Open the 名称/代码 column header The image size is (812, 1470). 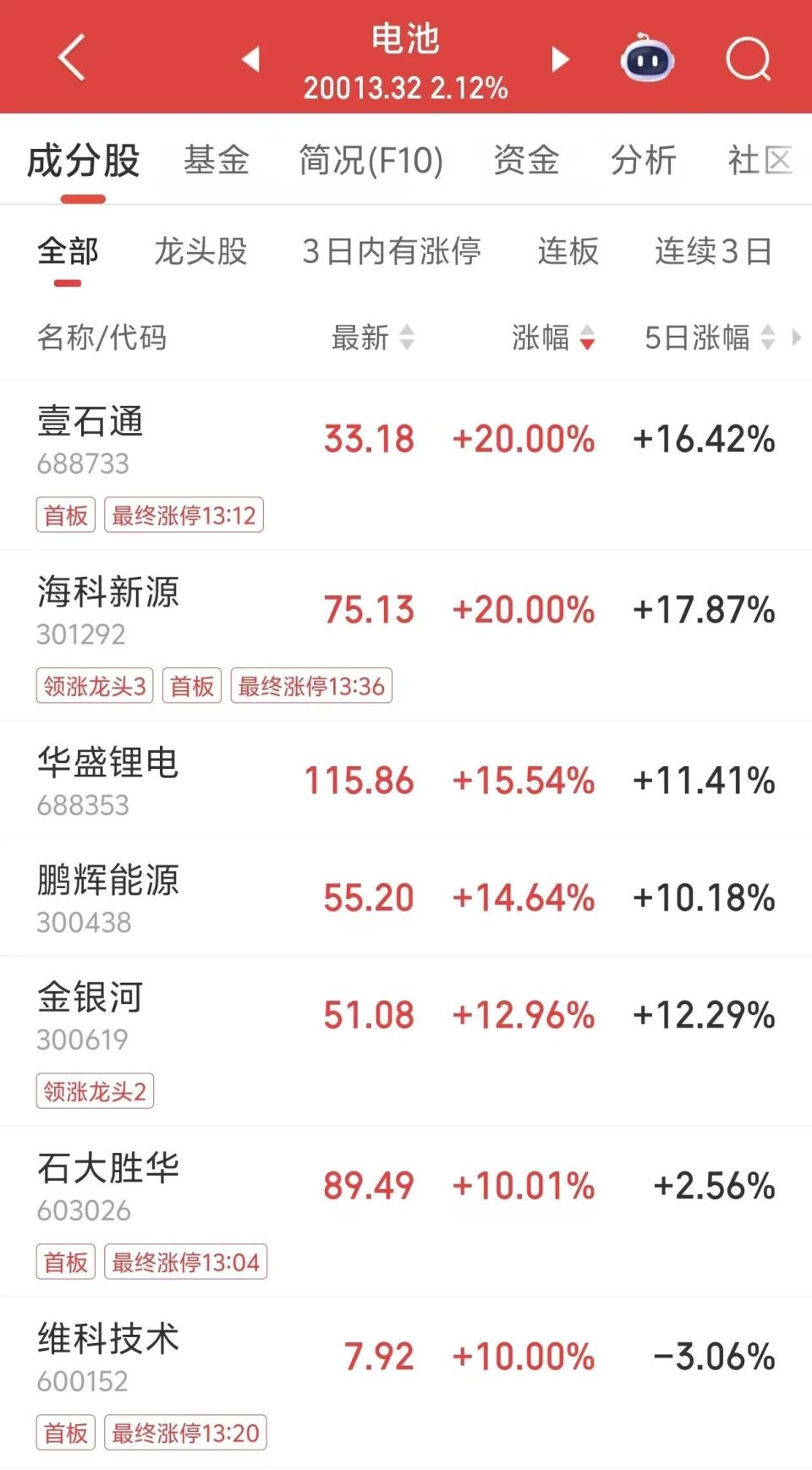coord(103,338)
